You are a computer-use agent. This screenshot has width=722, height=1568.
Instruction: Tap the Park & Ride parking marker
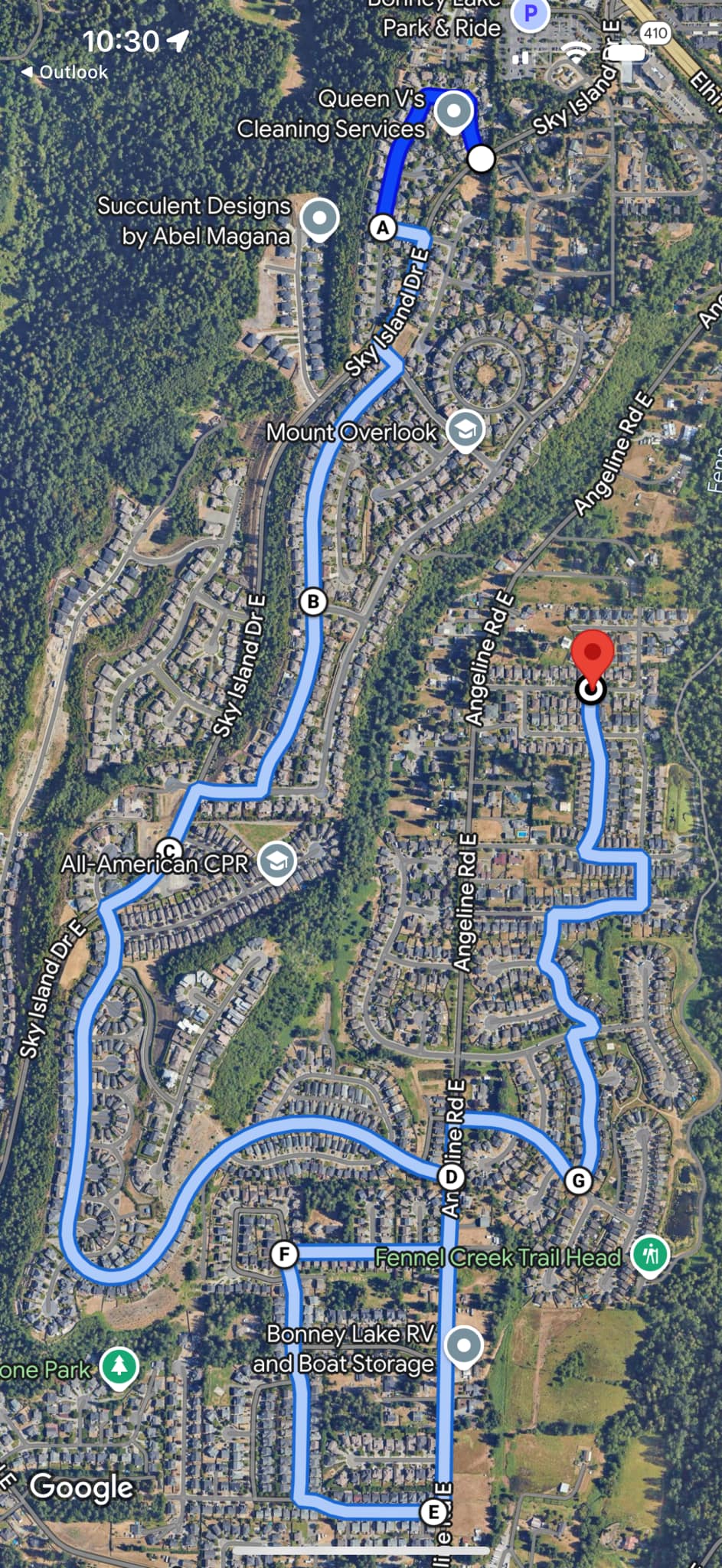pos(530,14)
